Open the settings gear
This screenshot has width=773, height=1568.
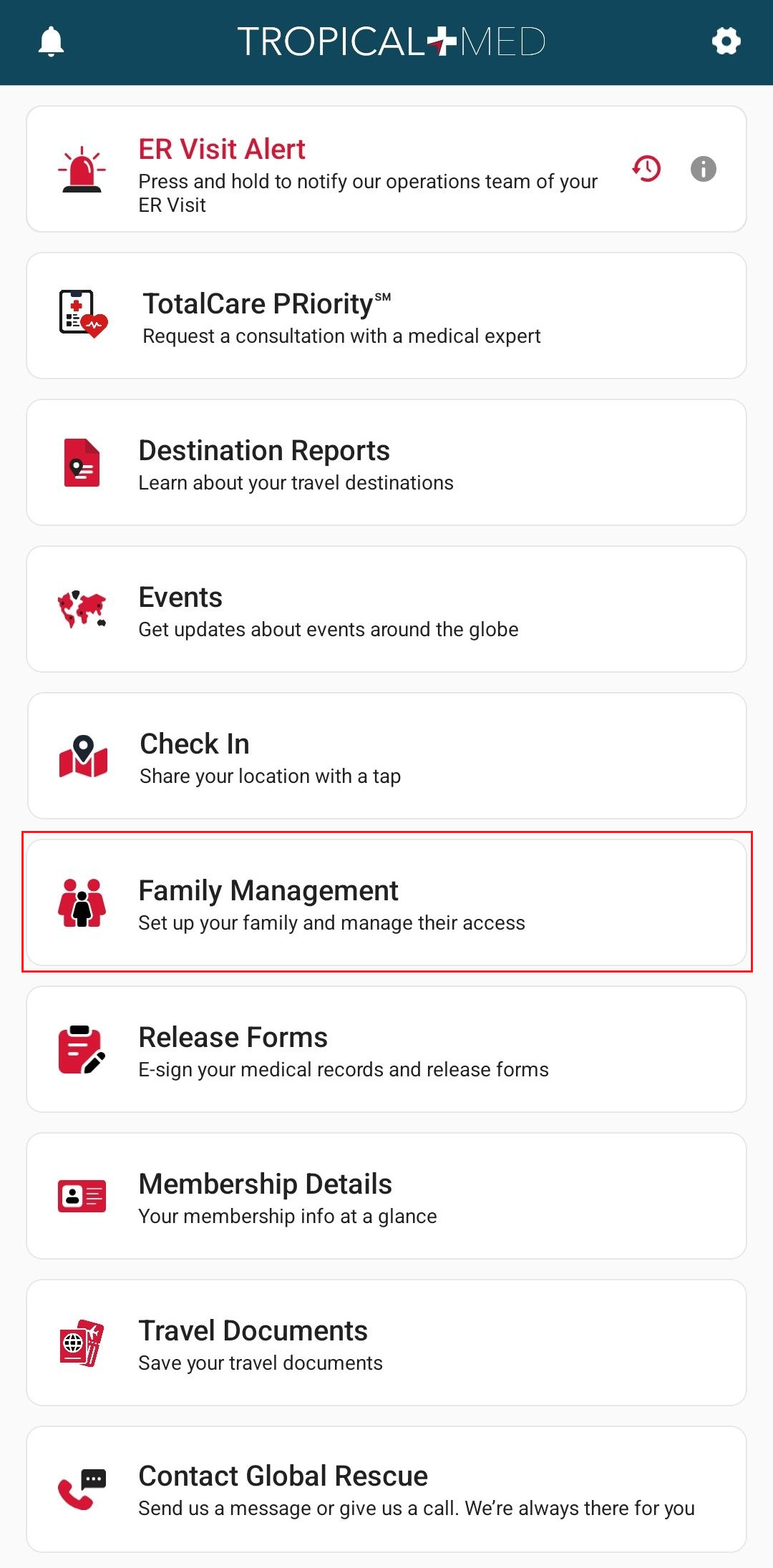tap(726, 41)
